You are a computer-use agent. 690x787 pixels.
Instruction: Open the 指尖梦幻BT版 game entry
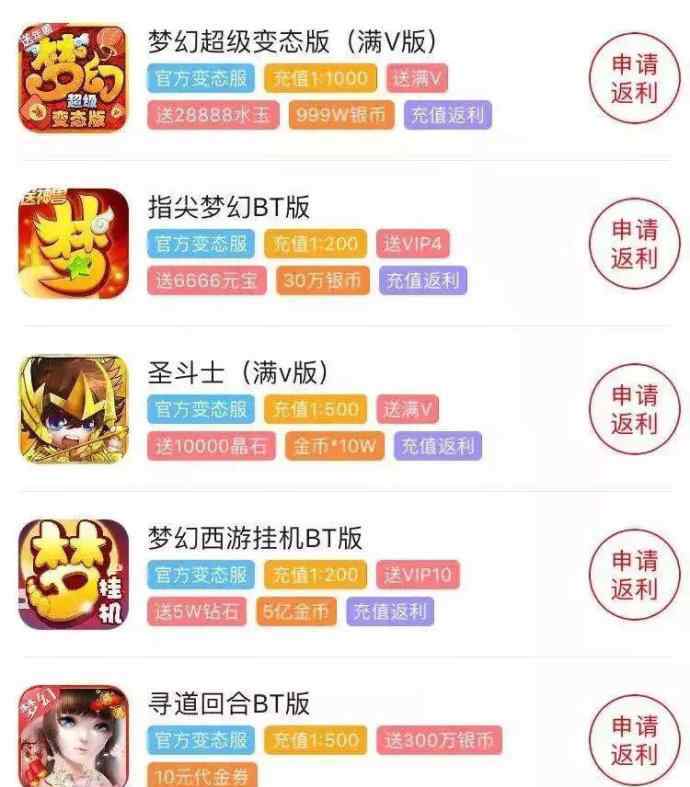click(228, 207)
